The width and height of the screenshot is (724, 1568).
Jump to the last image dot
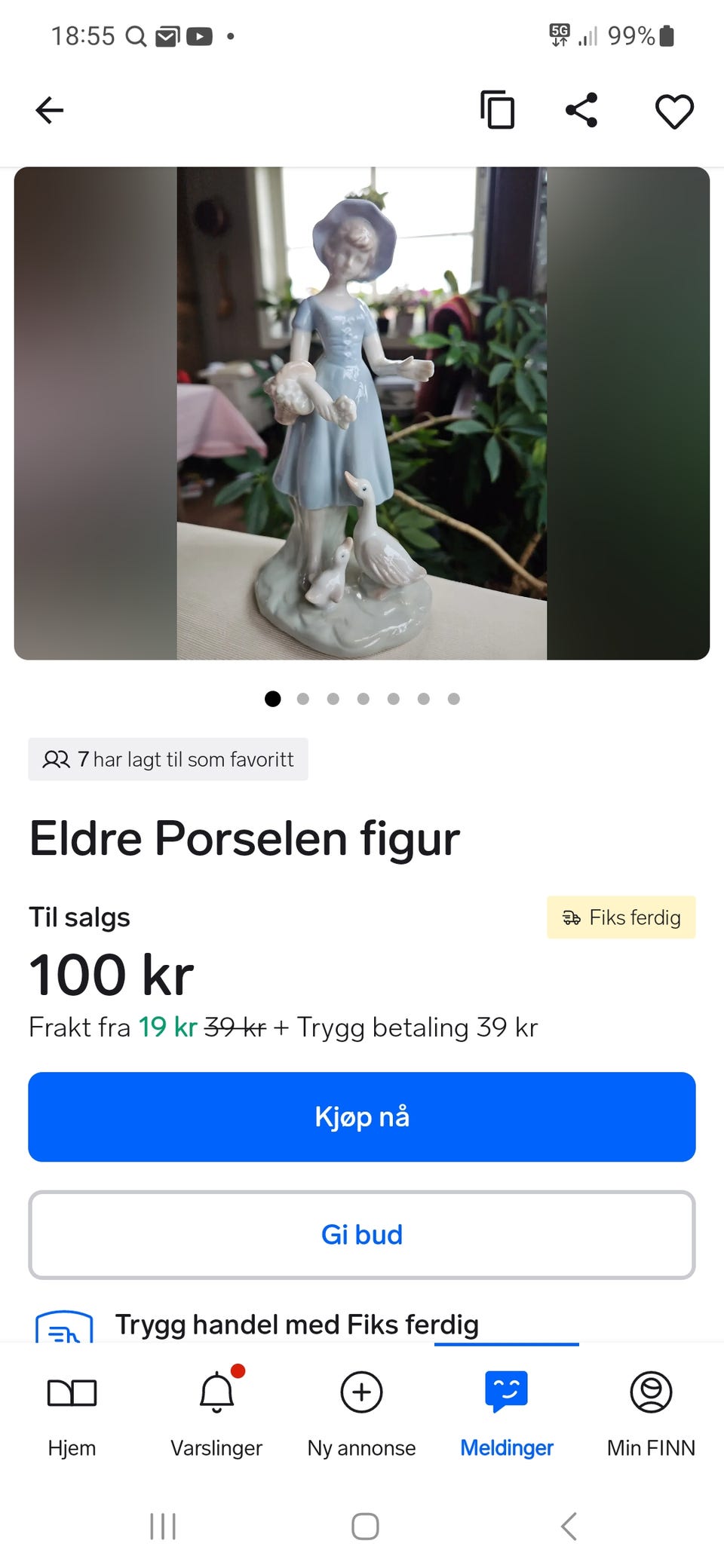pyautogui.click(x=453, y=699)
